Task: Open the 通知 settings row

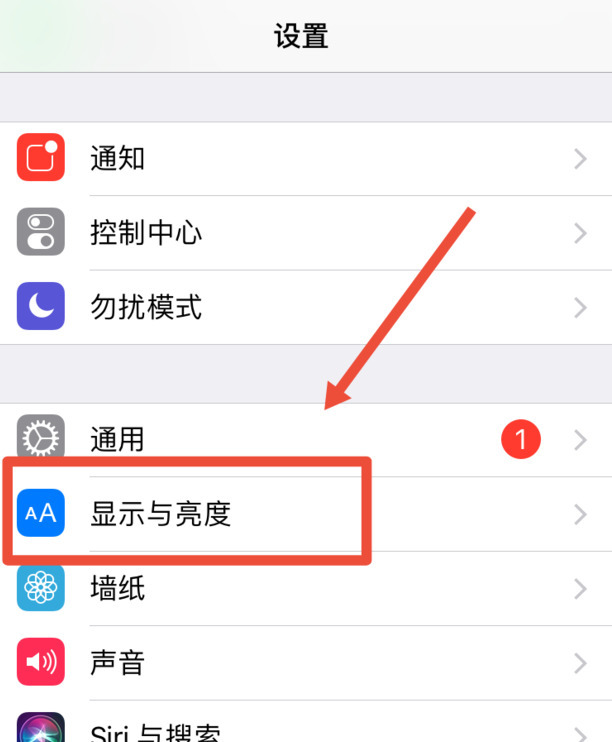Action: click(x=118, y=158)
